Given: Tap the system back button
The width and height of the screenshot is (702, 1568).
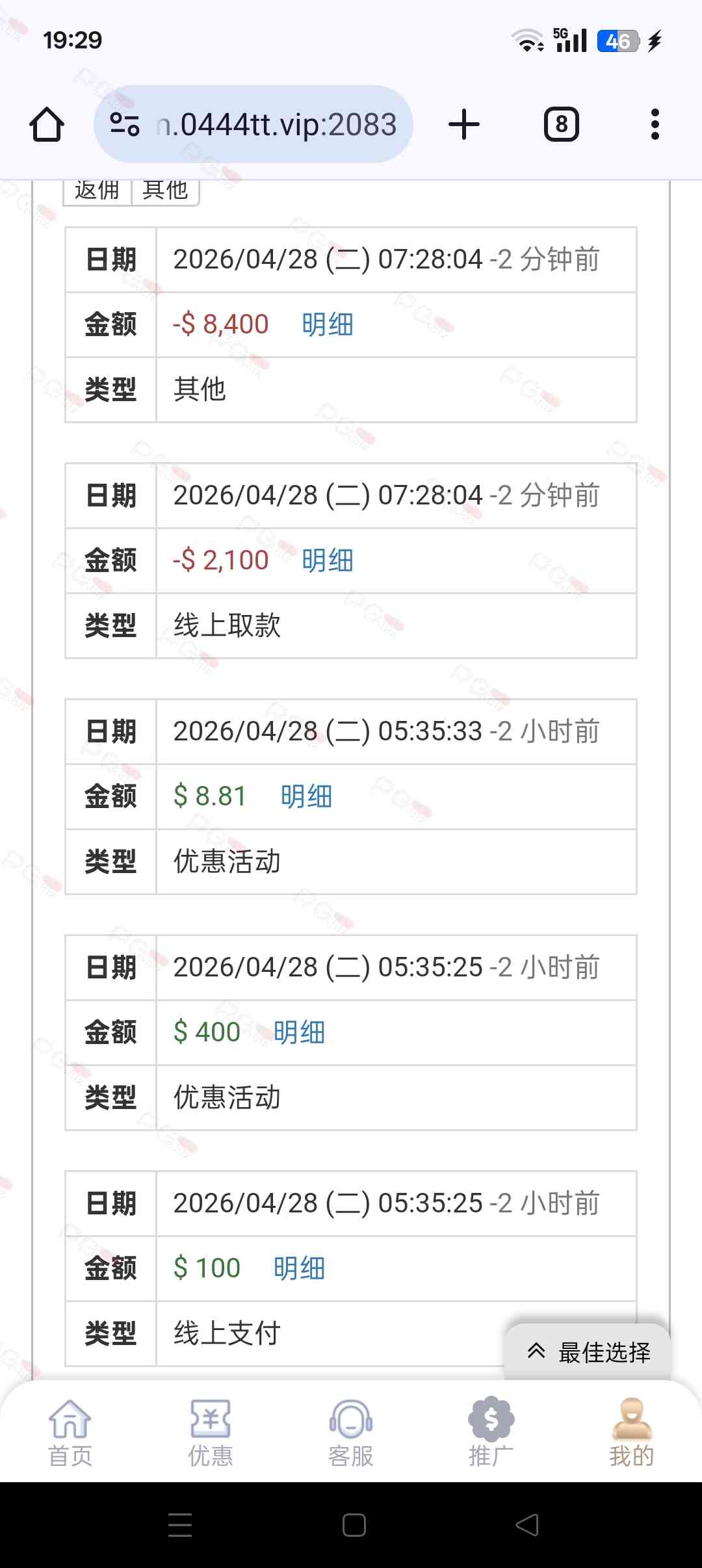Looking at the screenshot, I should pyautogui.click(x=526, y=1525).
